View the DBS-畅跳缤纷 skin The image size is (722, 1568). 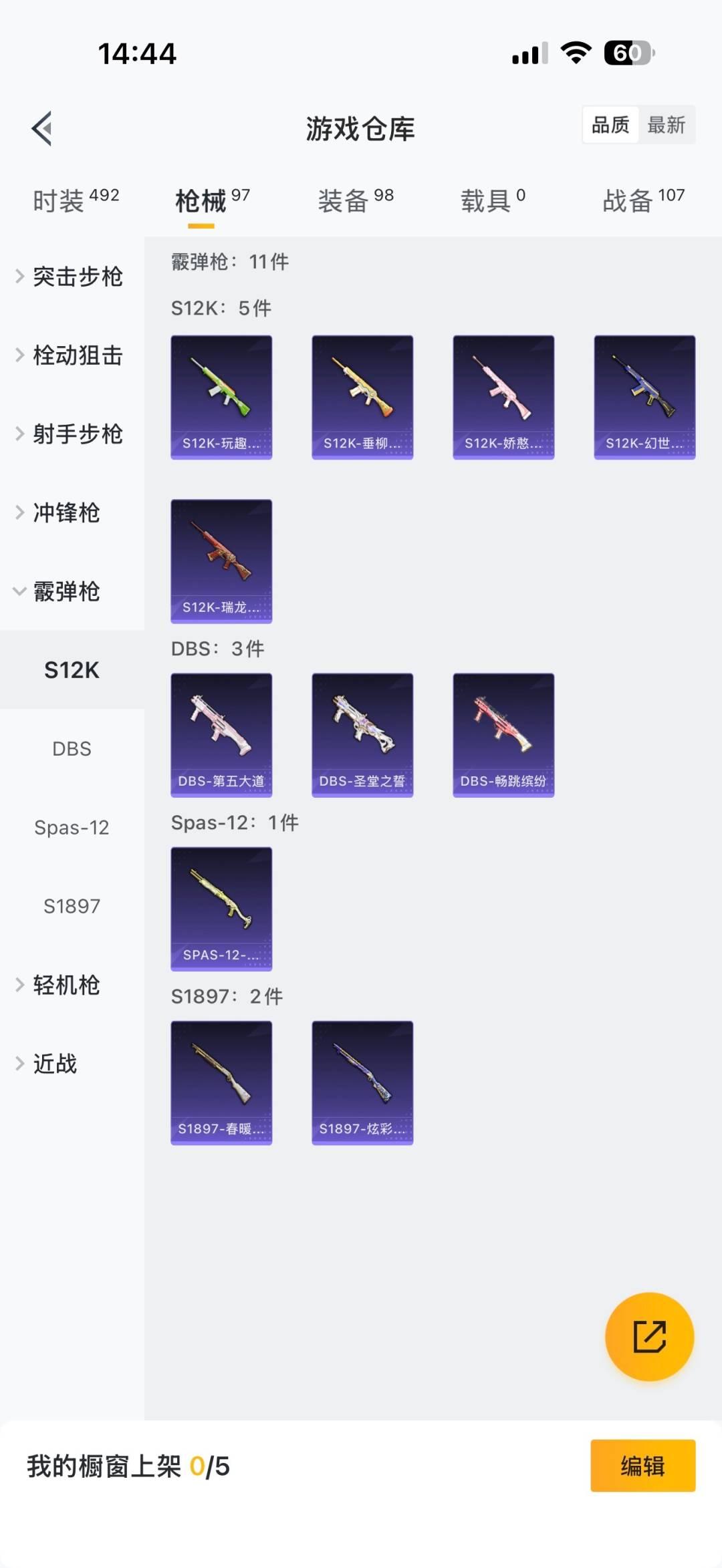point(503,734)
